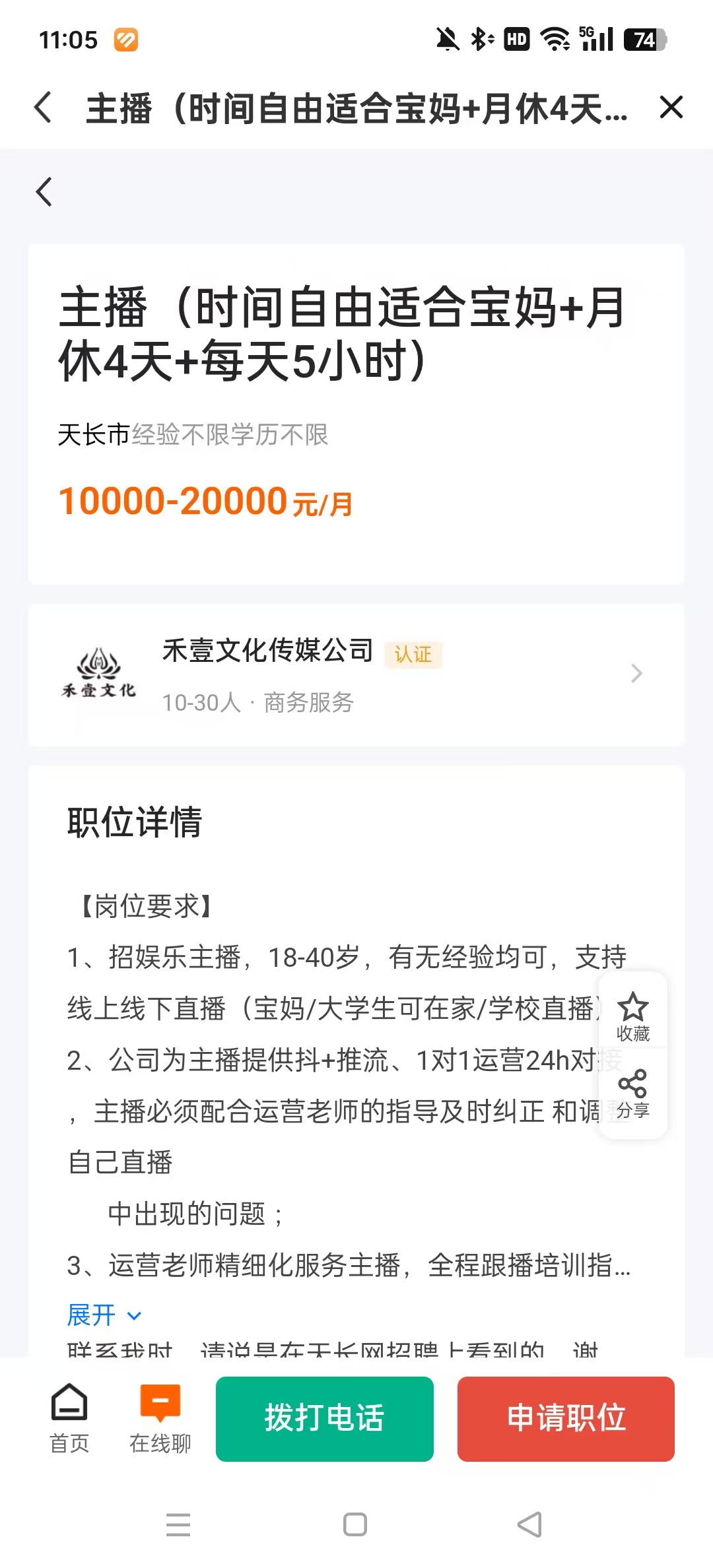Go back using the top bar arrow
This screenshot has height=1568, width=713.
pyautogui.click(x=43, y=108)
